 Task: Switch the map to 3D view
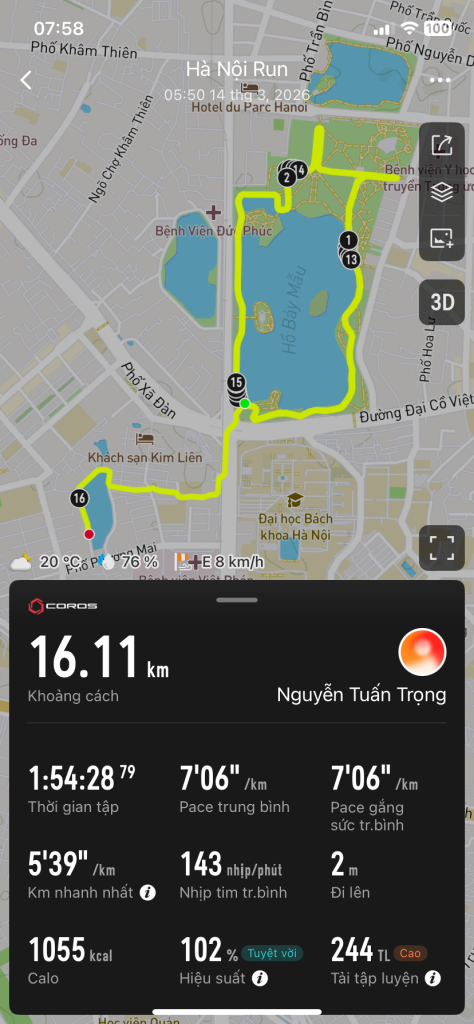pyautogui.click(x=442, y=302)
